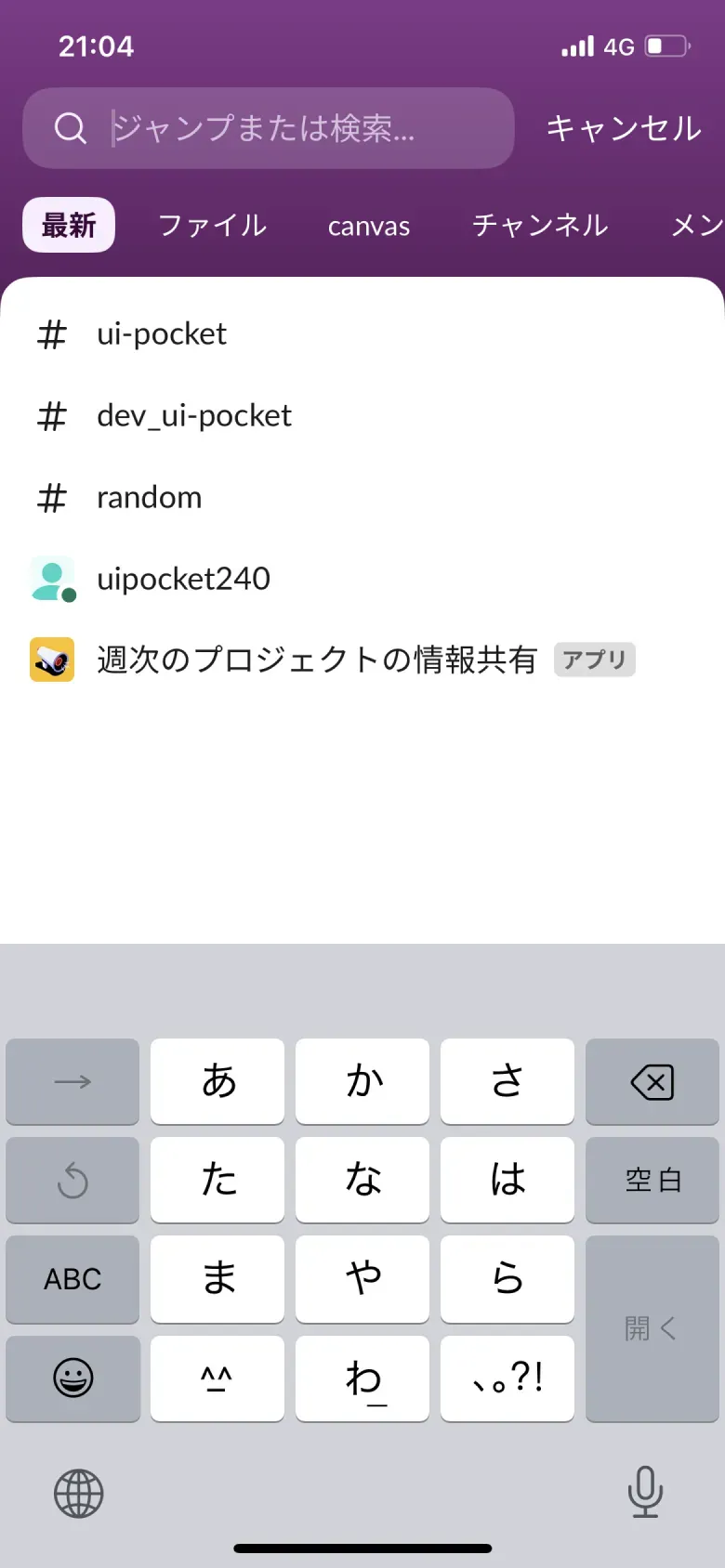Start voice input with the microphone icon
Image resolution: width=725 pixels, height=1568 pixels.
[x=645, y=1493]
